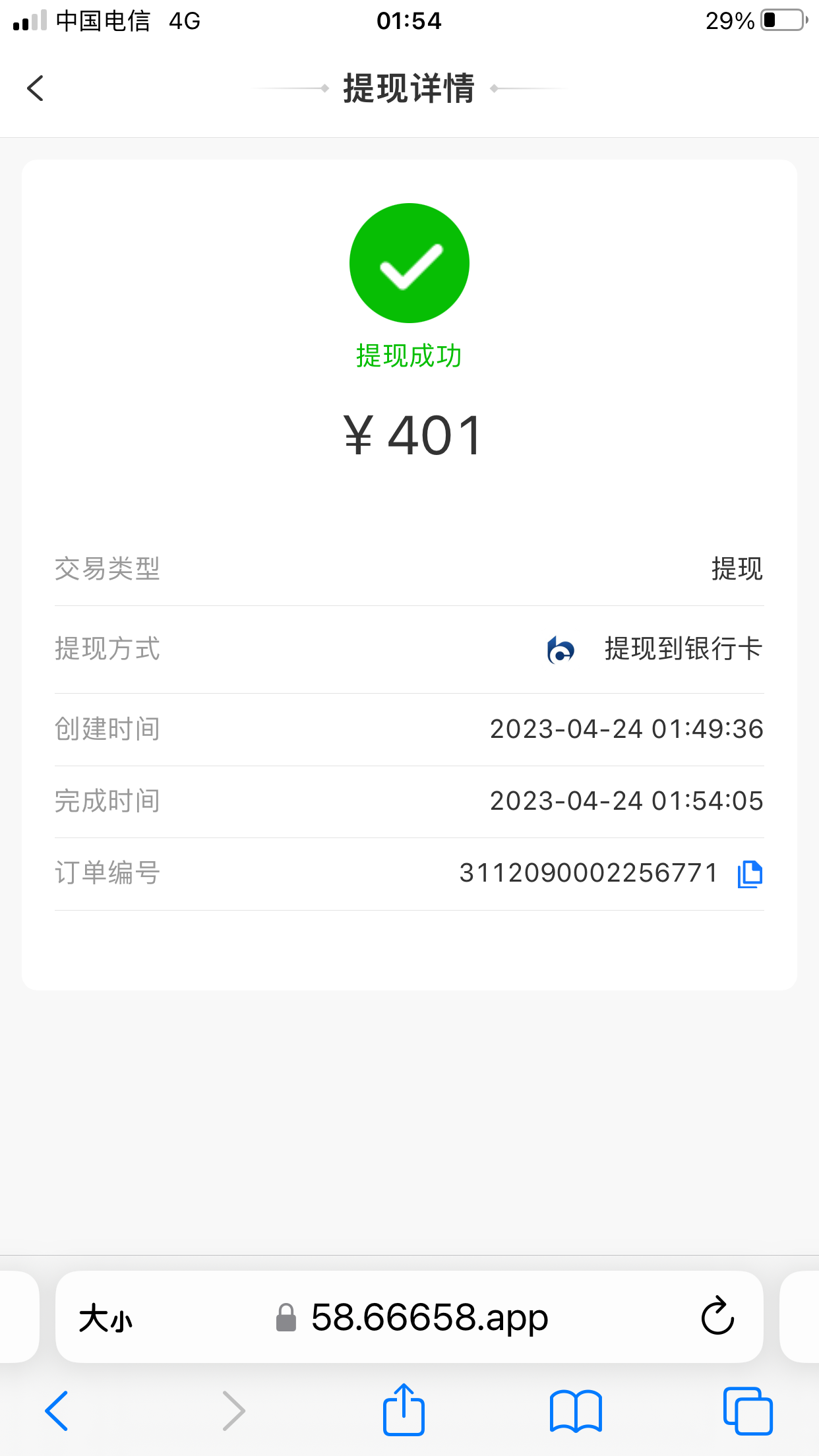
Task: Open the Safari share sheet
Action: pos(404,1410)
